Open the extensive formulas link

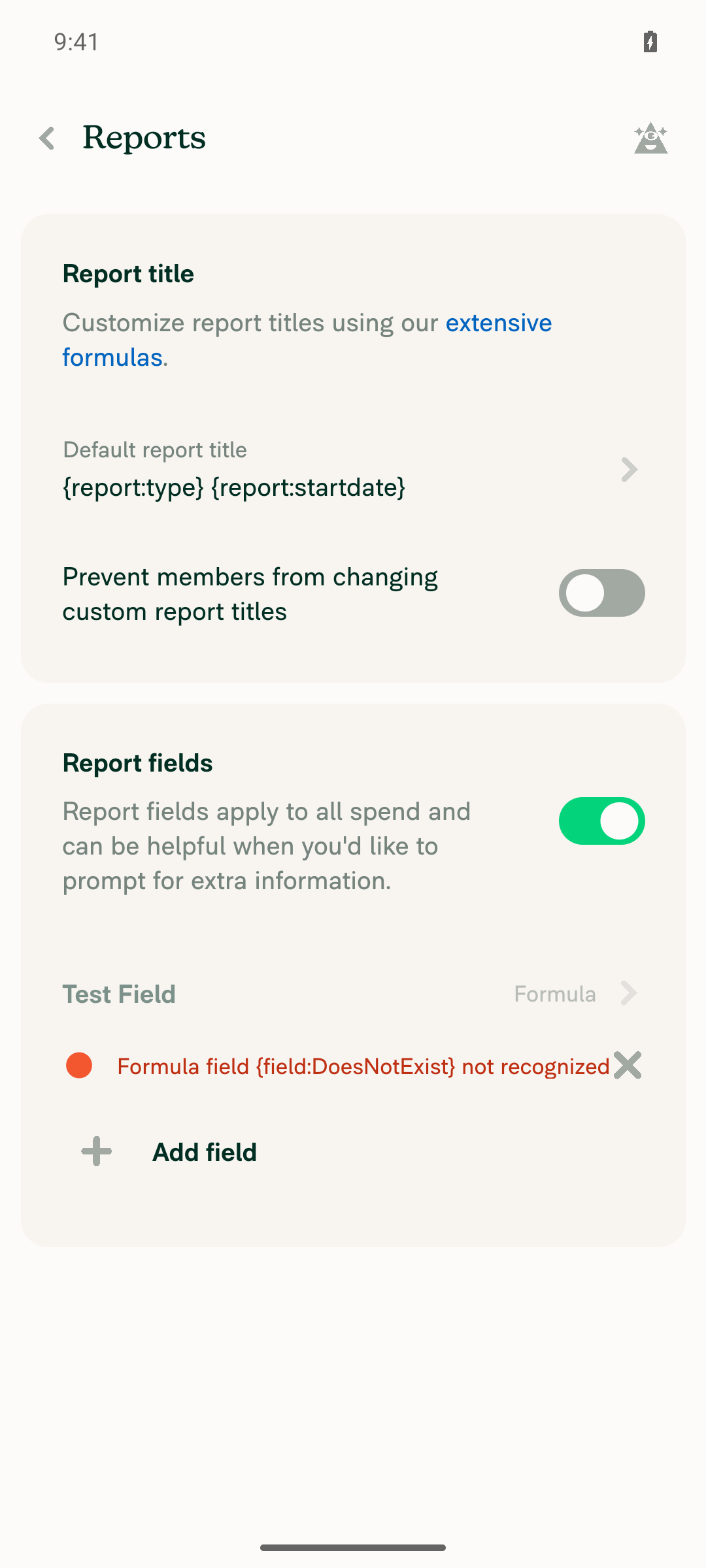(307, 340)
